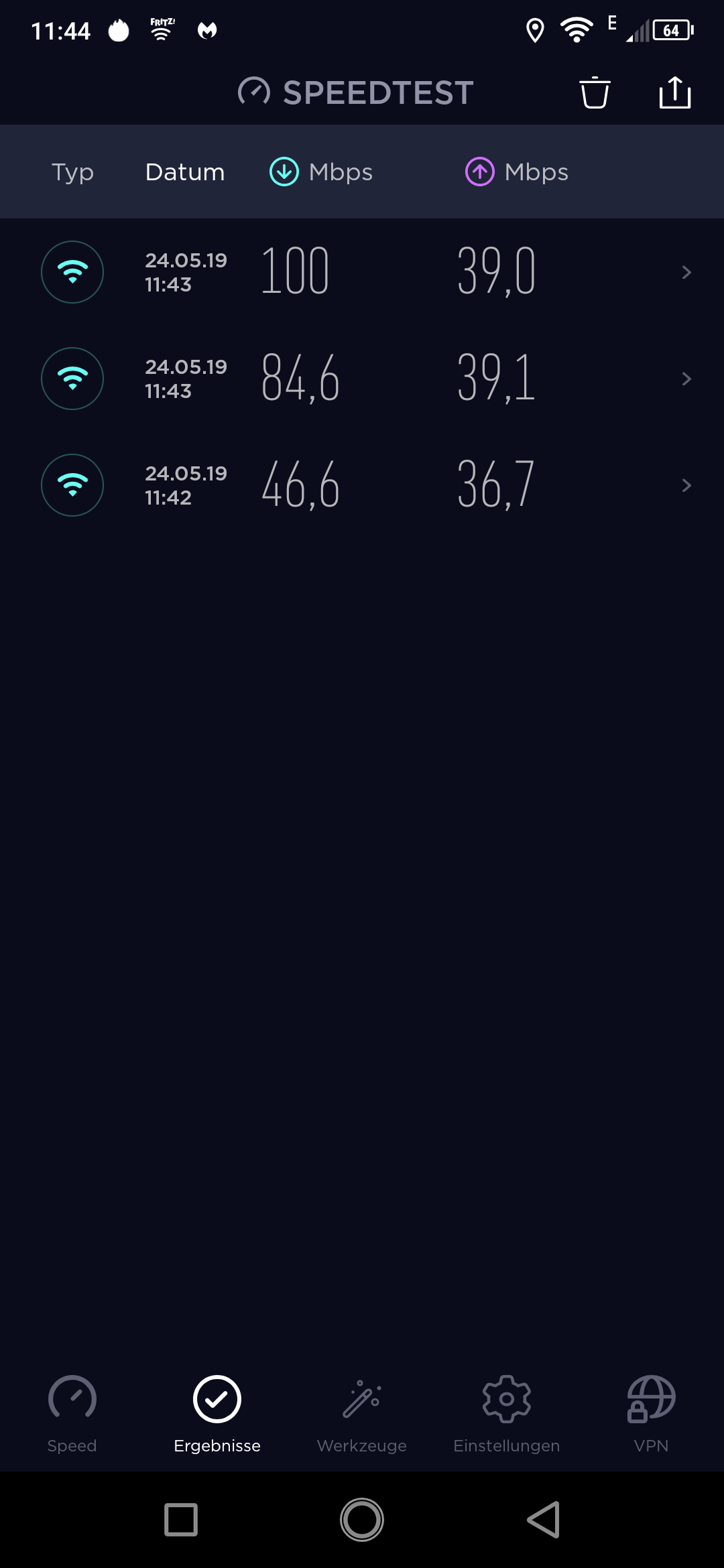Sort by download Mbps column
This screenshot has width=724, height=1568.
[320, 172]
